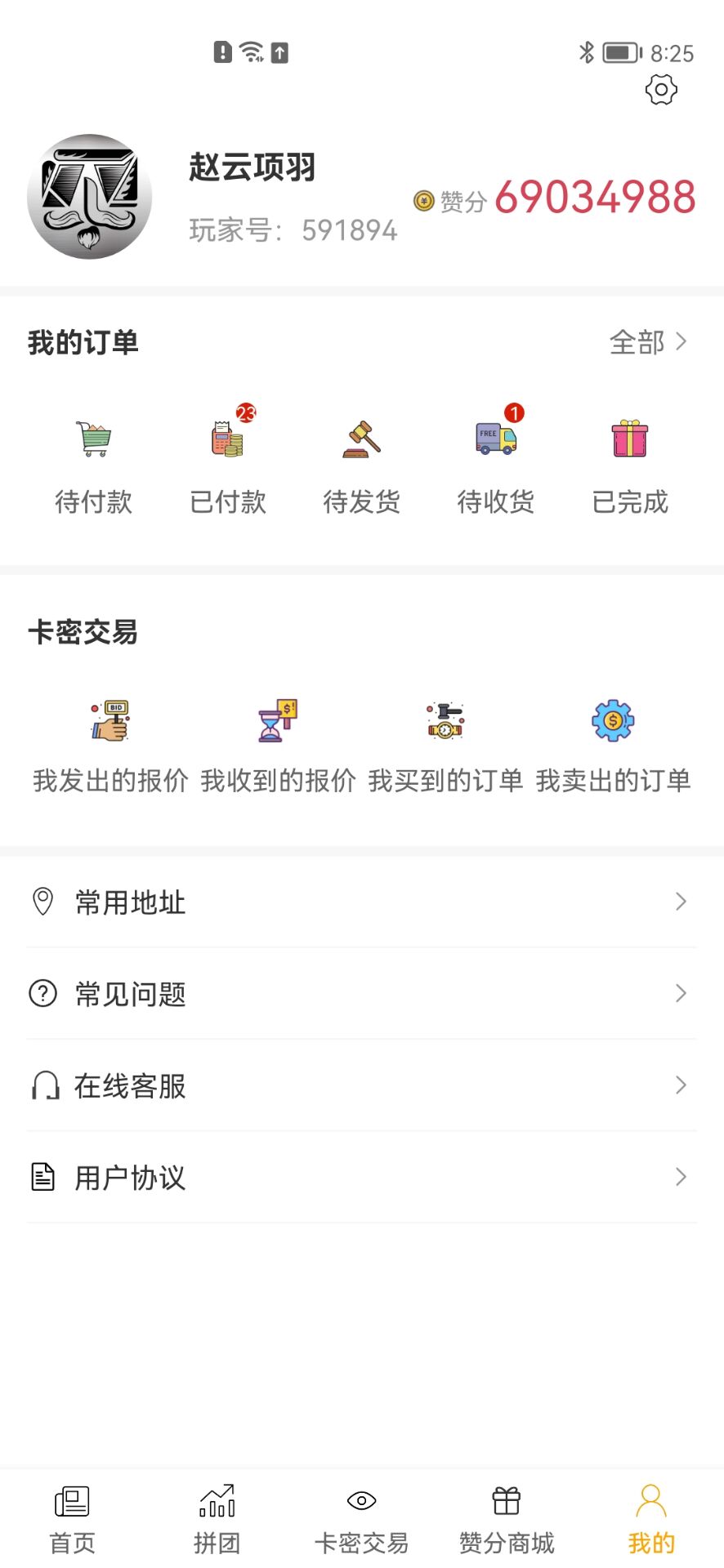Open 我卖出的订单 sold orders

[613, 746]
